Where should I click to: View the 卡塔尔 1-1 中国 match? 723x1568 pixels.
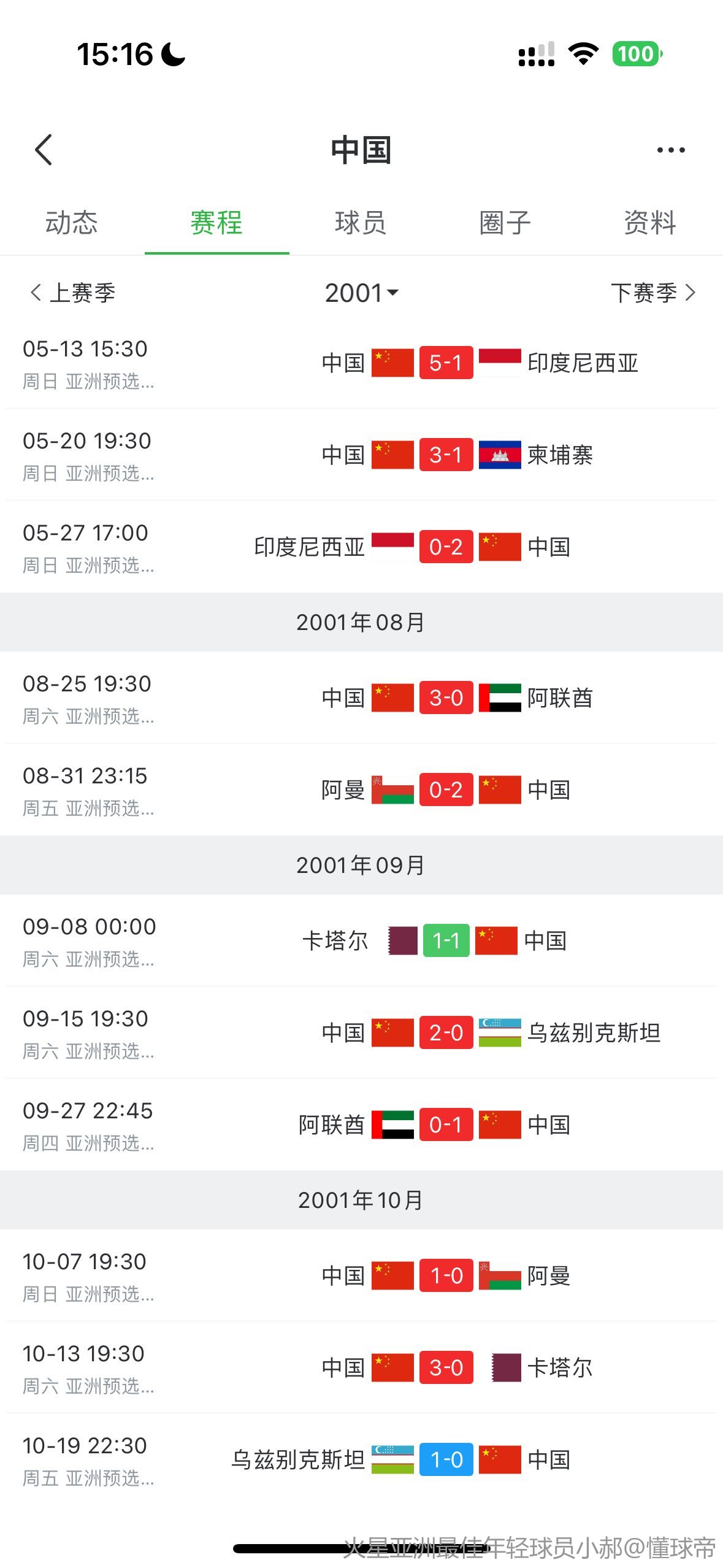coord(361,940)
